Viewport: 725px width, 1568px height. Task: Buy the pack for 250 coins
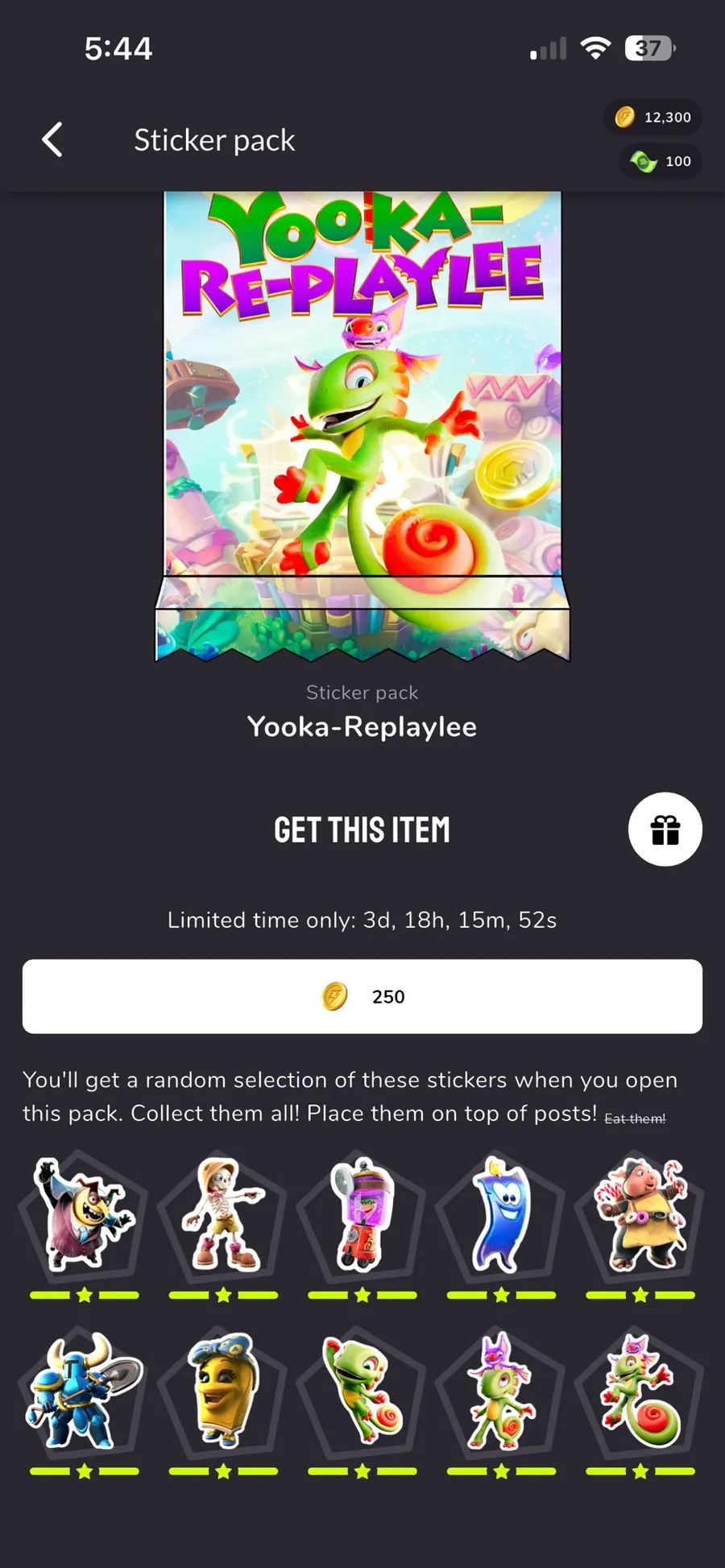pos(362,996)
